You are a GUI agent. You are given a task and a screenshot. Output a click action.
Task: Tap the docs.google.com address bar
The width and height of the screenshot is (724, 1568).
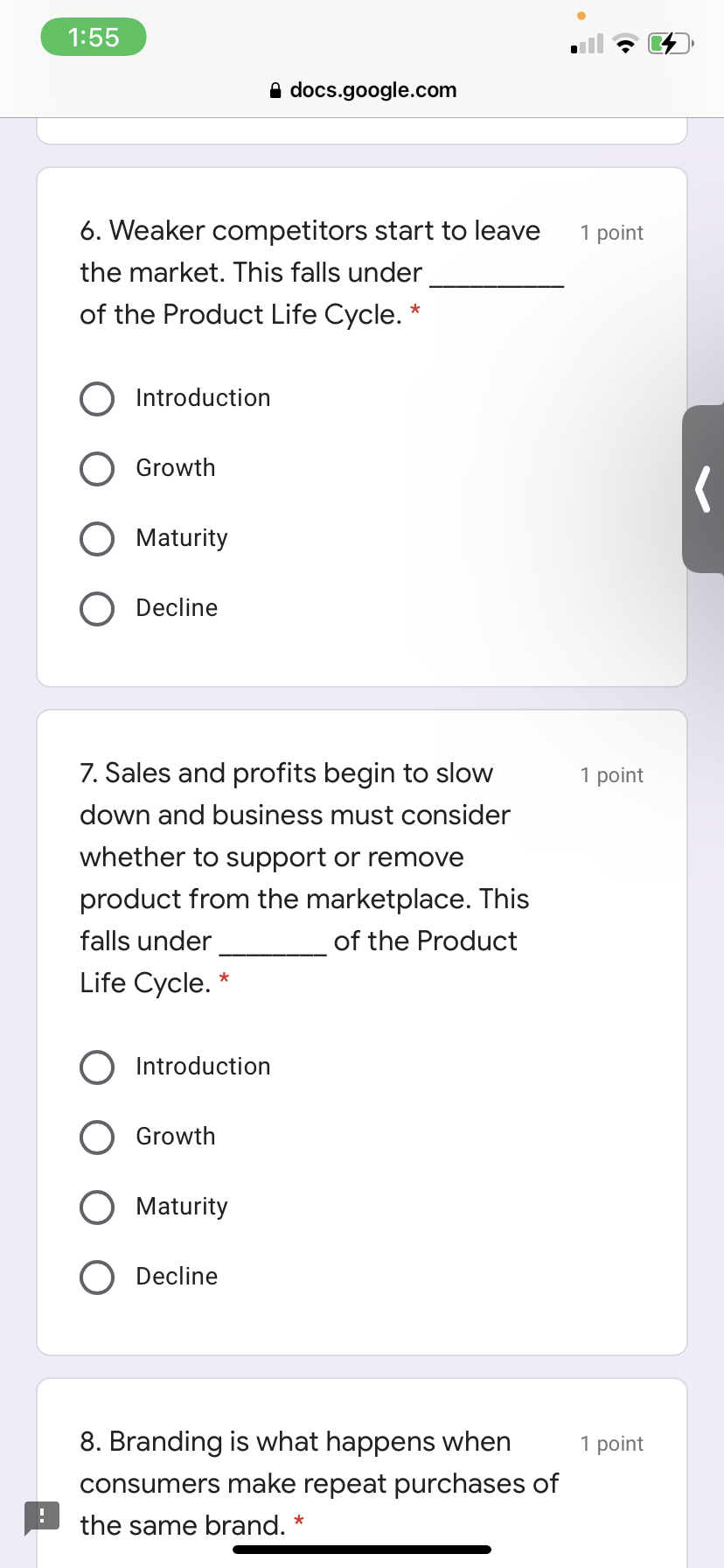pos(373,89)
